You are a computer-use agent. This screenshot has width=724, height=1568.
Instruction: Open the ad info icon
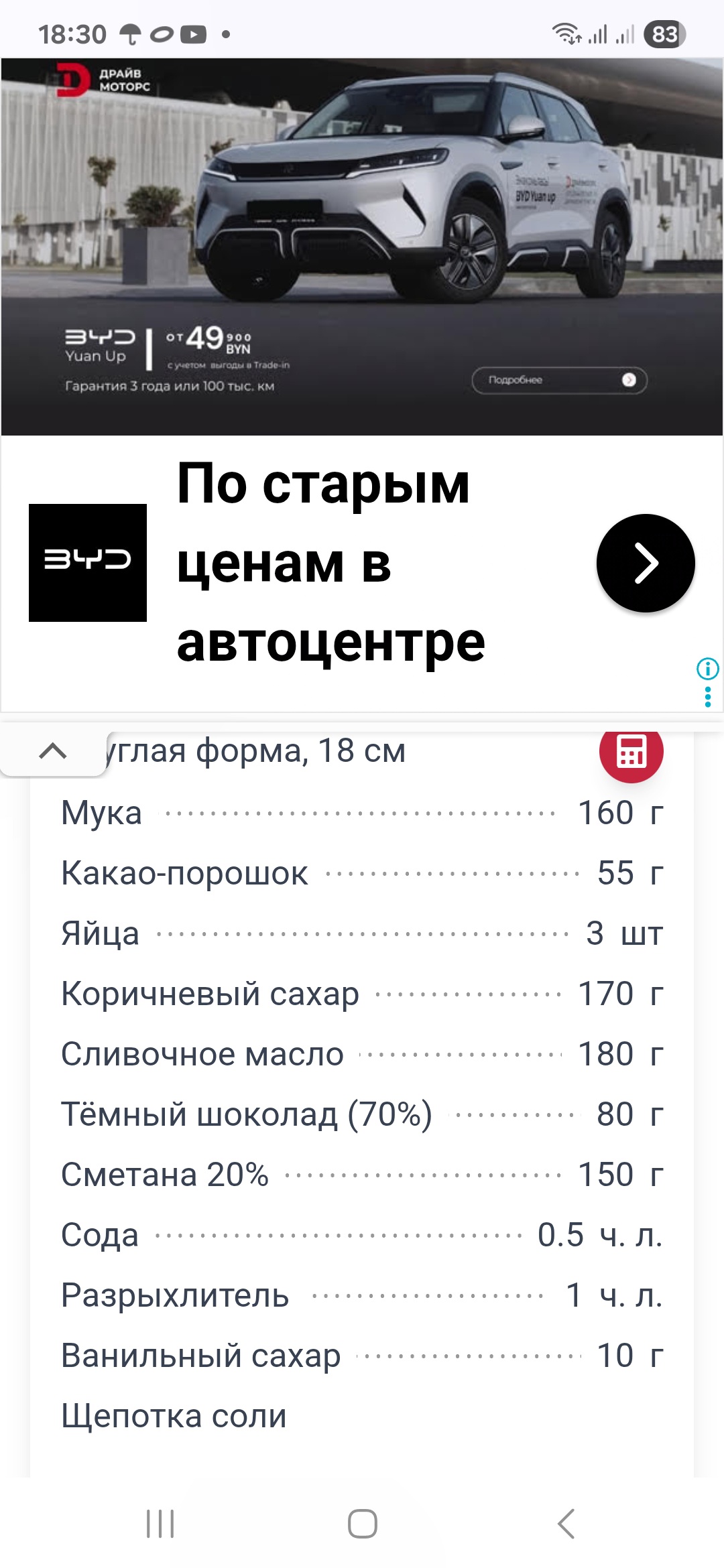[708, 668]
